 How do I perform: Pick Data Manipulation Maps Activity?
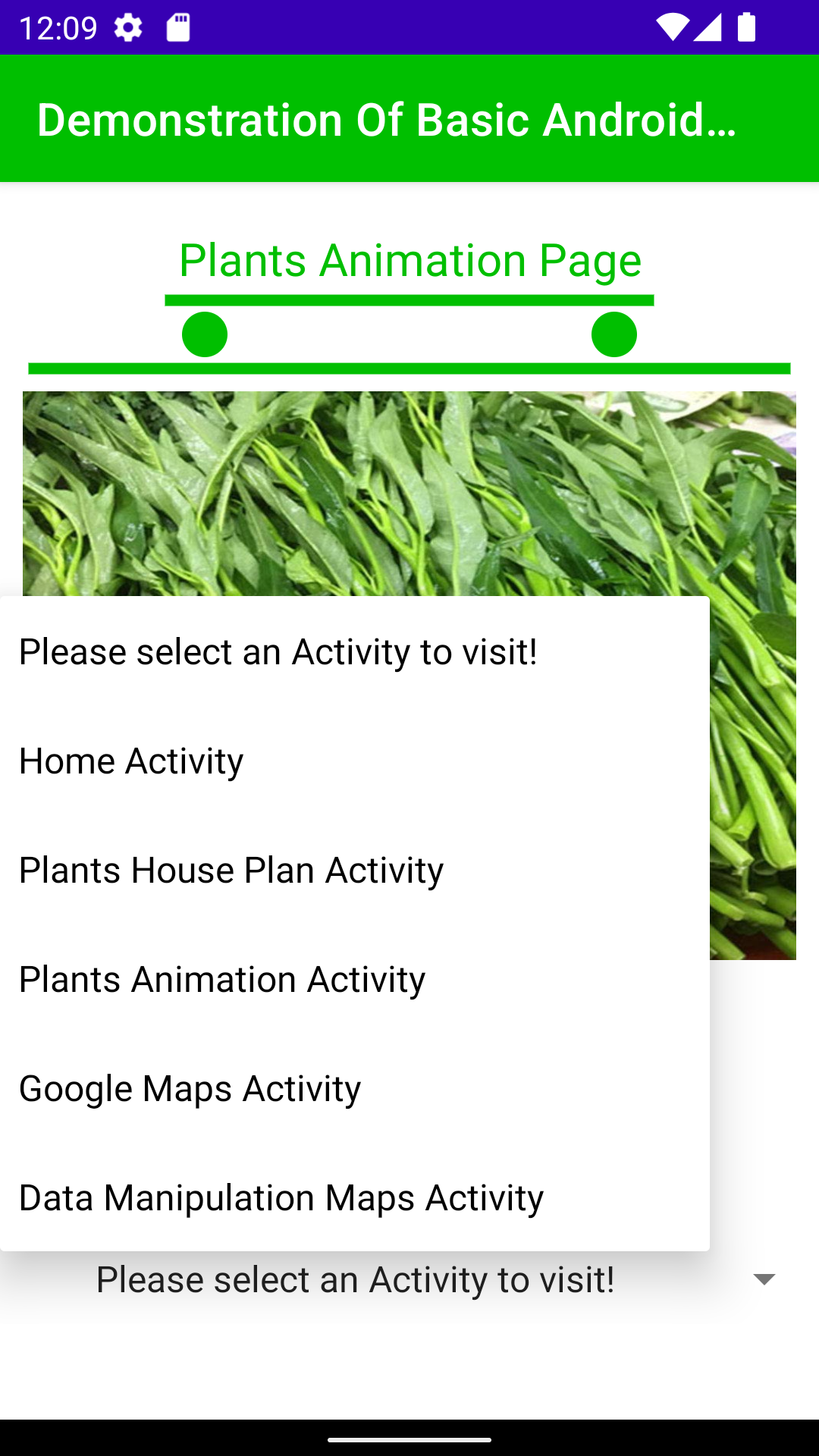(x=281, y=1197)
